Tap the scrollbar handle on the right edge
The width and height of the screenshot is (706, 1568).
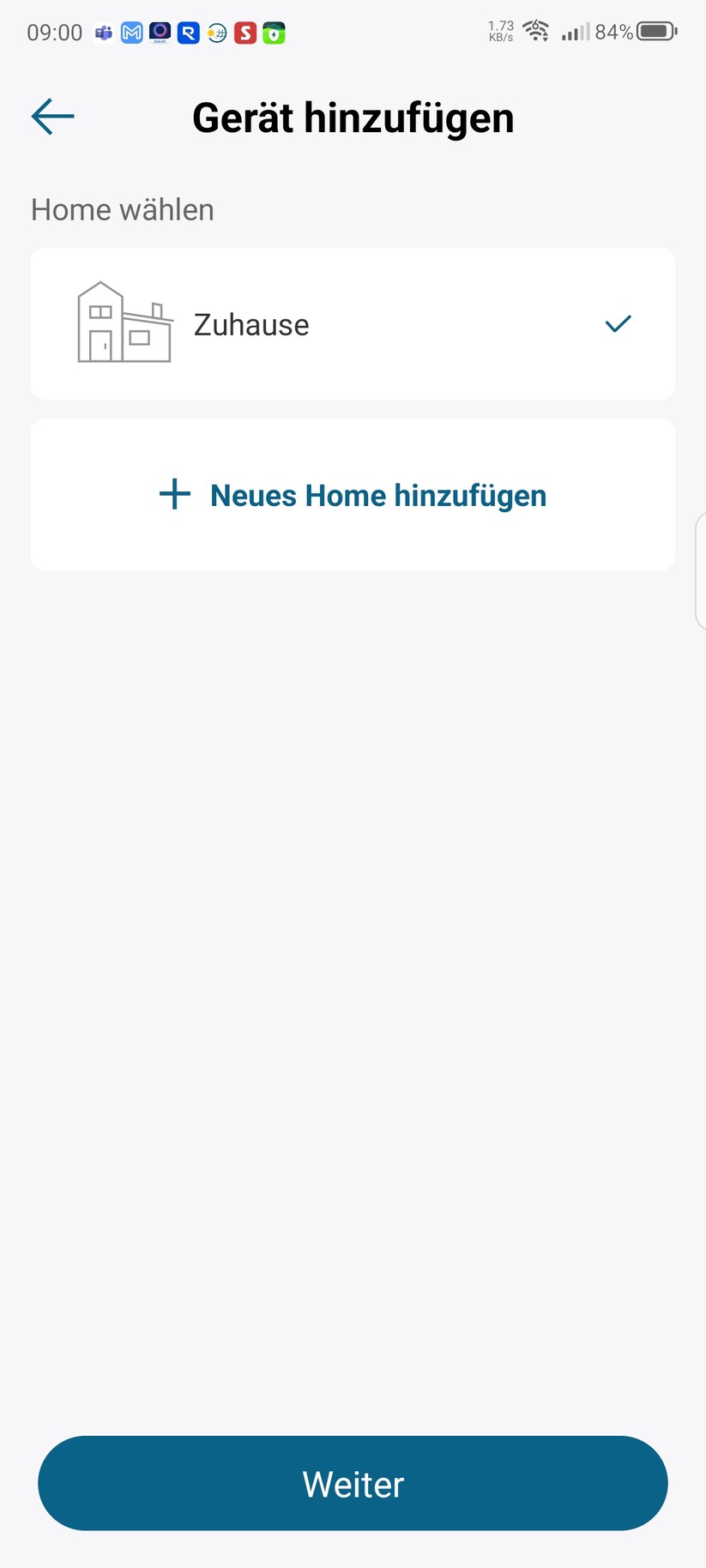pos(703,566)
